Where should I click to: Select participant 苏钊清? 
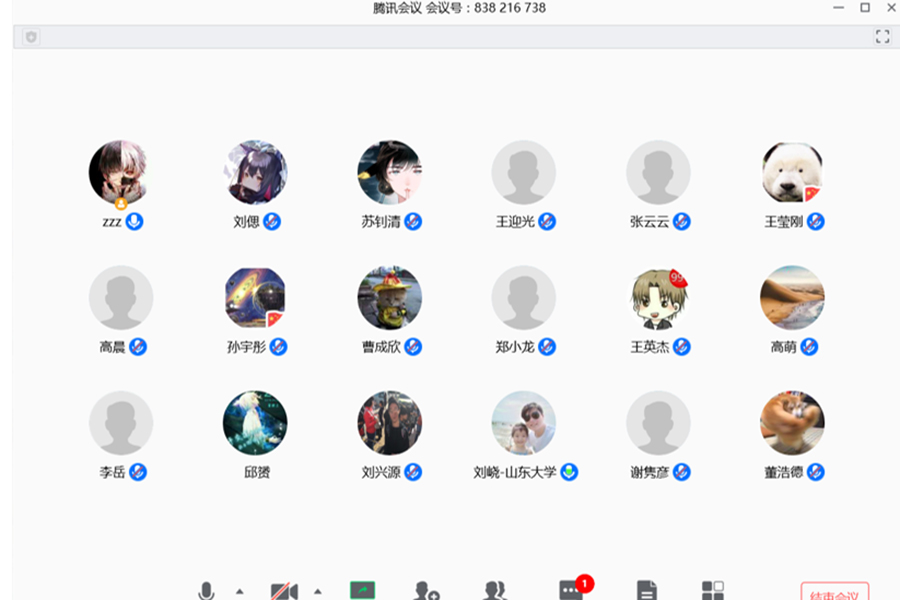click(x=389, y=173)
